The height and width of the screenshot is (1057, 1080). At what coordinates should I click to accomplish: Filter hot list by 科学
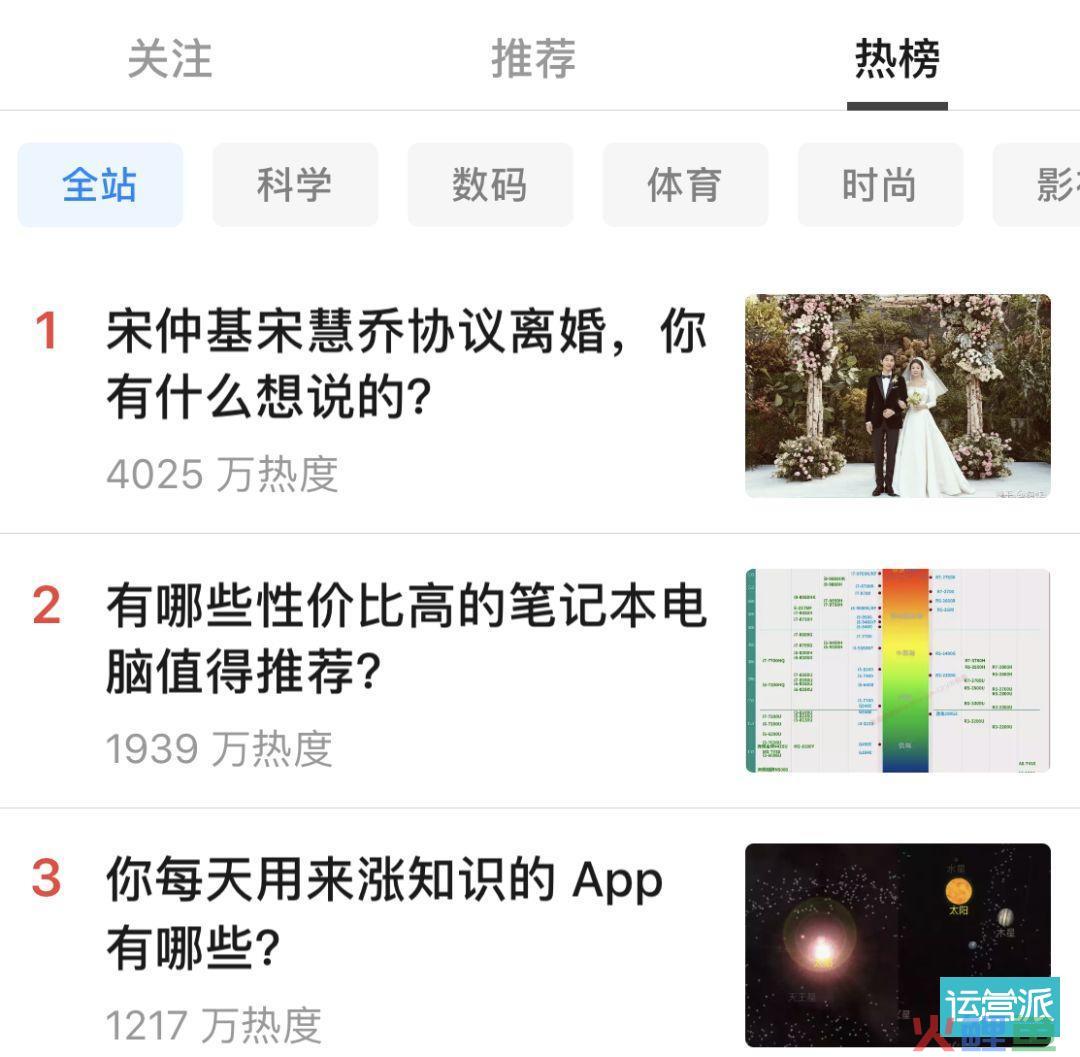point(295,185)
